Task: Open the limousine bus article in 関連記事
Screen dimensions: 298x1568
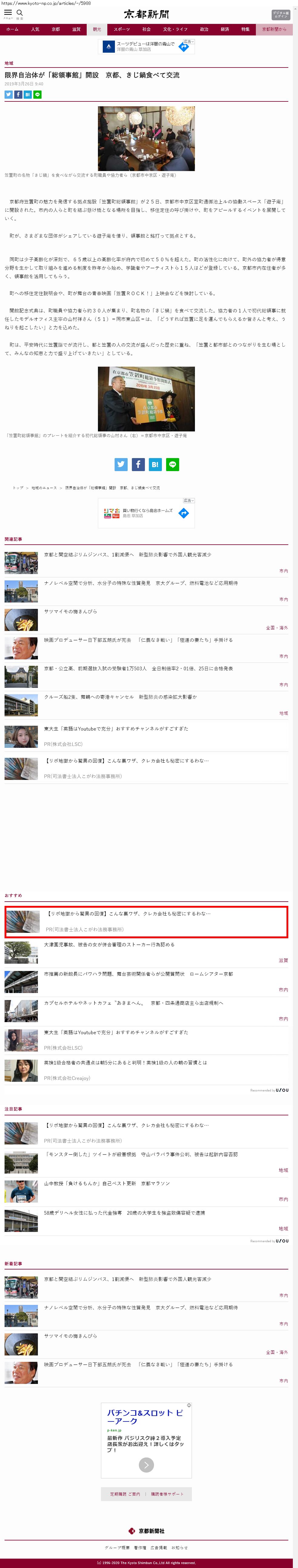Action: 127,555
